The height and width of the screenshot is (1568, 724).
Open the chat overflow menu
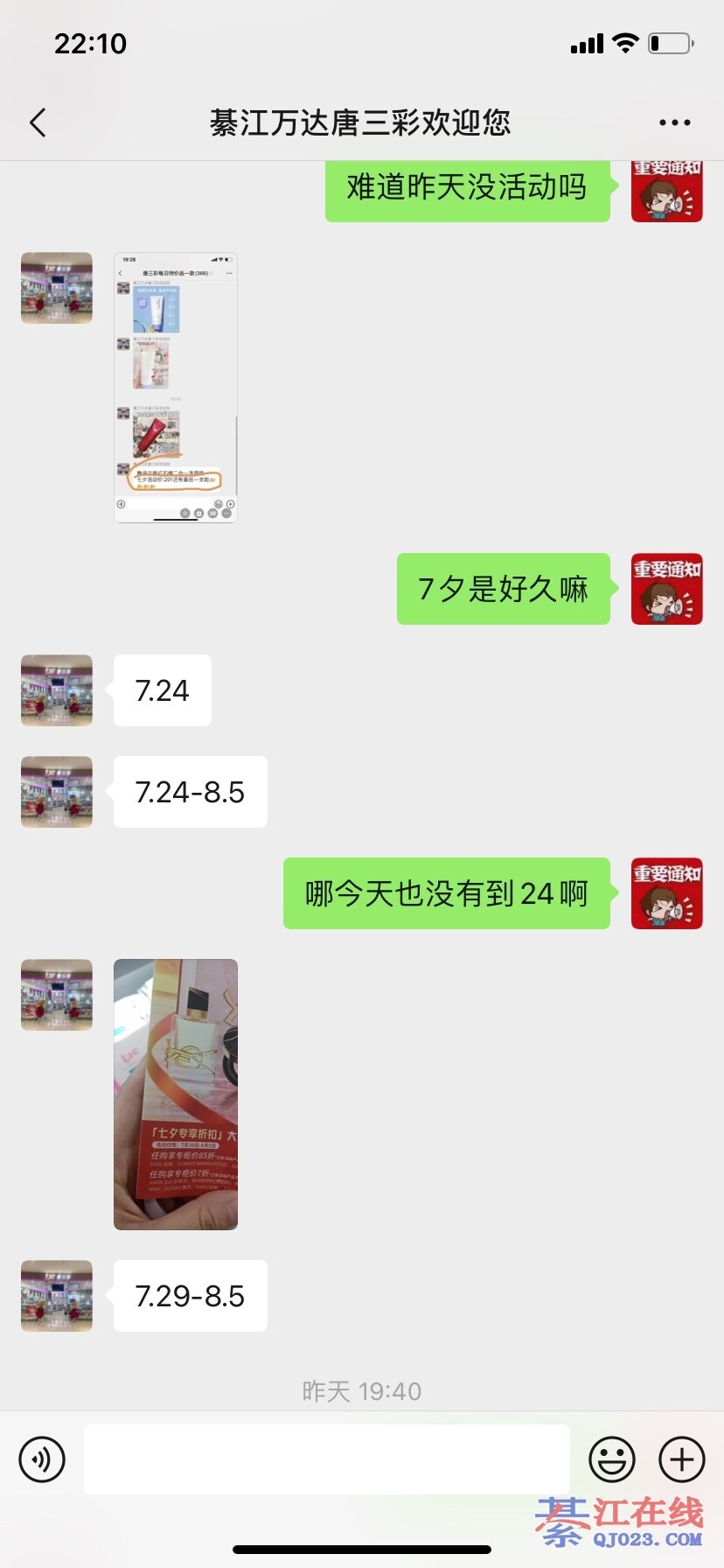click(x=674, y=123)
